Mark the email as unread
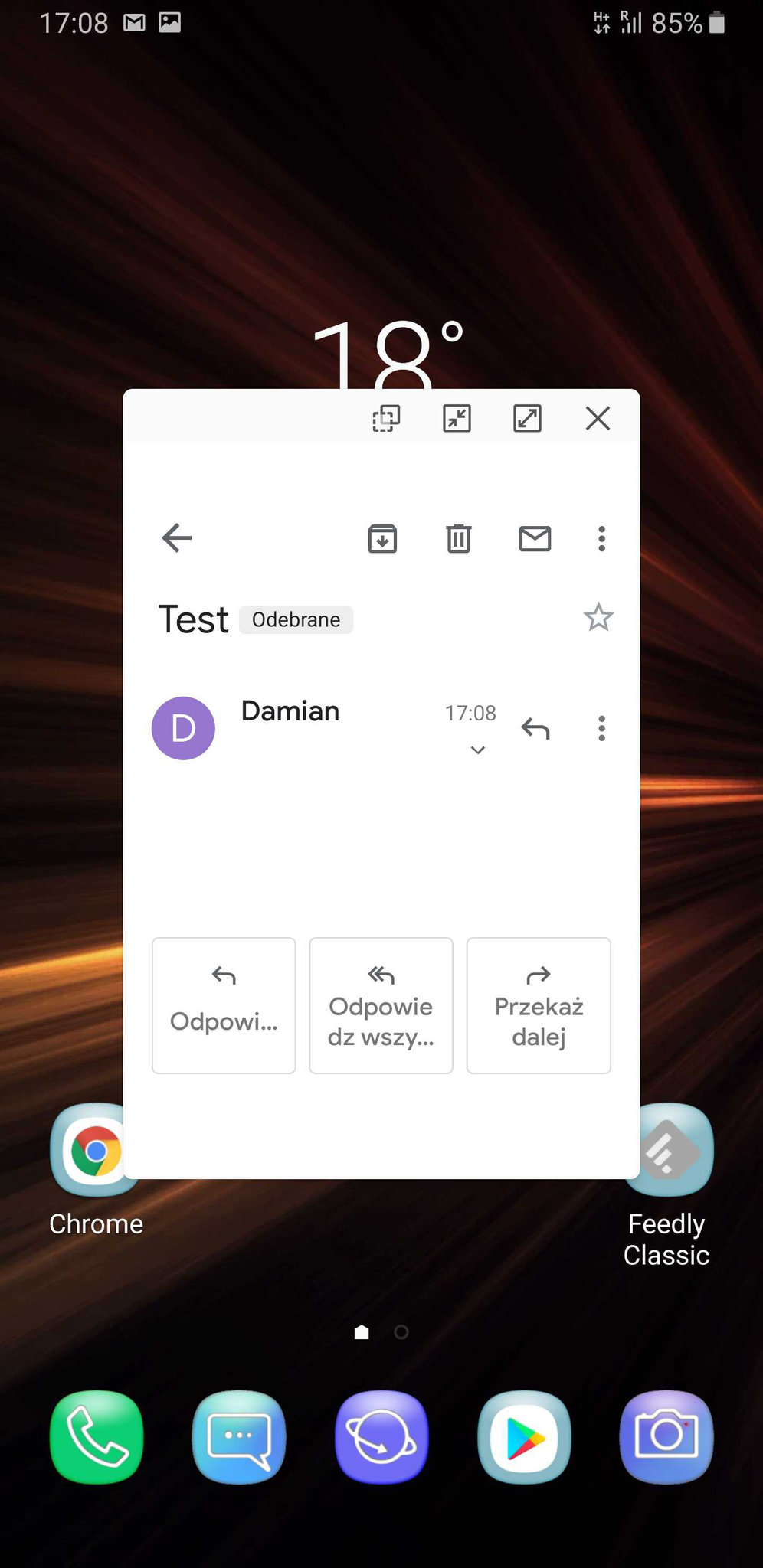The image size is (763, 1568). [535, 538]
